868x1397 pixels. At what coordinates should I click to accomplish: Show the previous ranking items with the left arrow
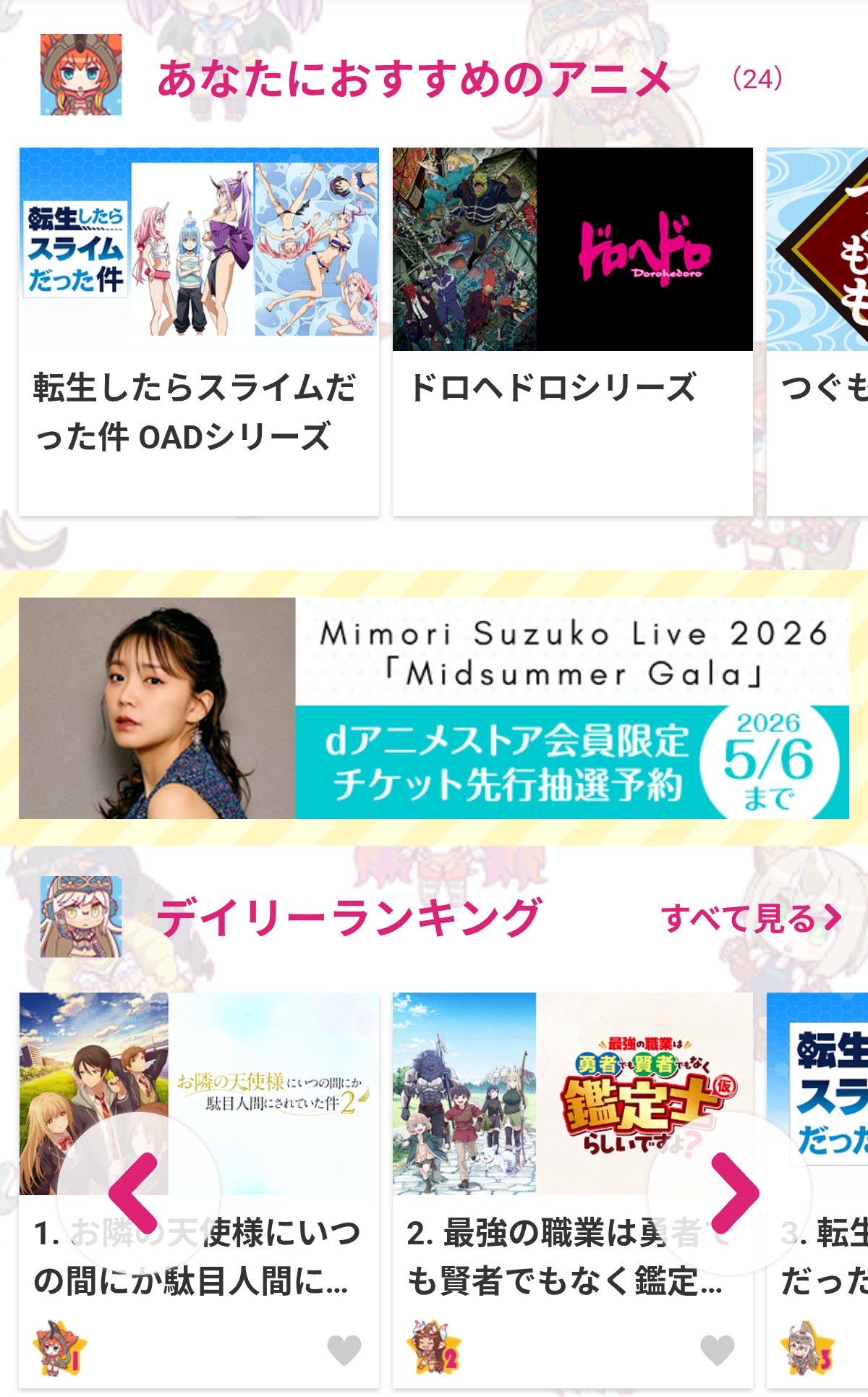(x=137, y=1193)
